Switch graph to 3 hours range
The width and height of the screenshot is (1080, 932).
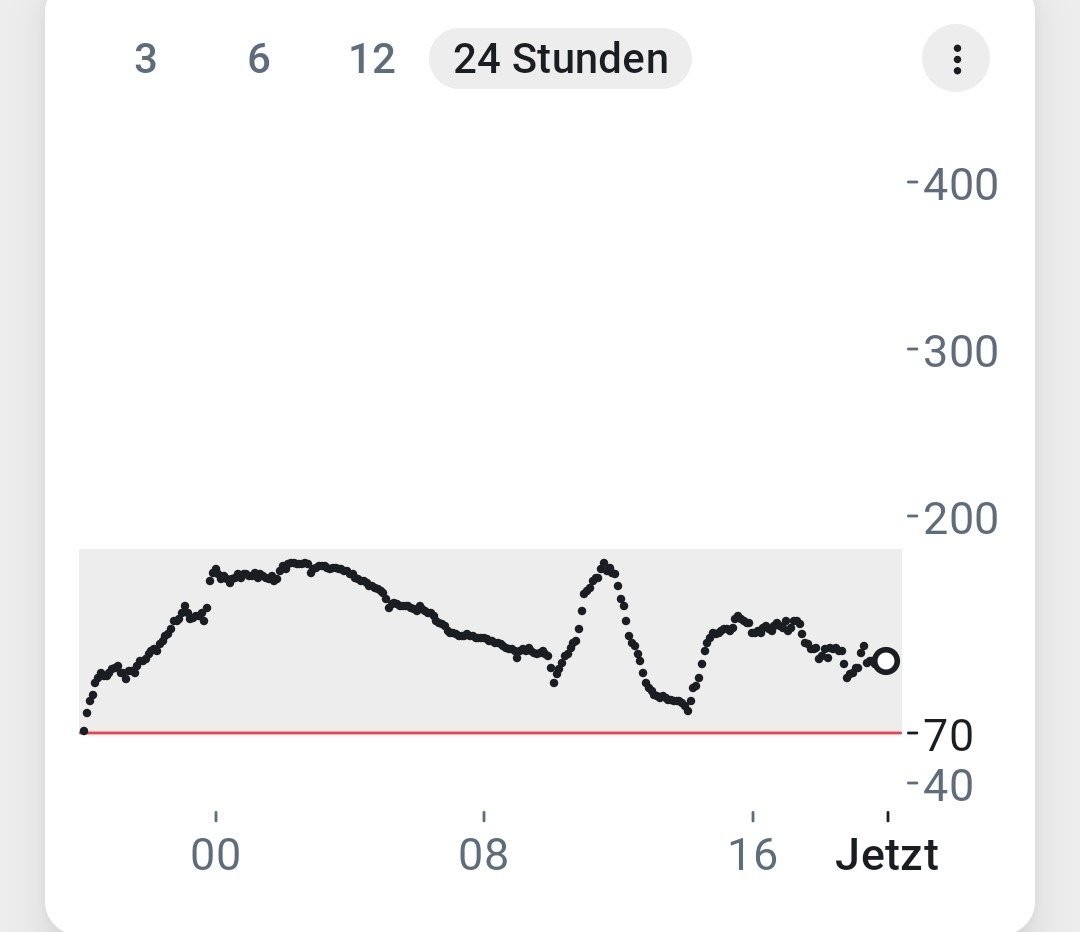click(146, 59)
